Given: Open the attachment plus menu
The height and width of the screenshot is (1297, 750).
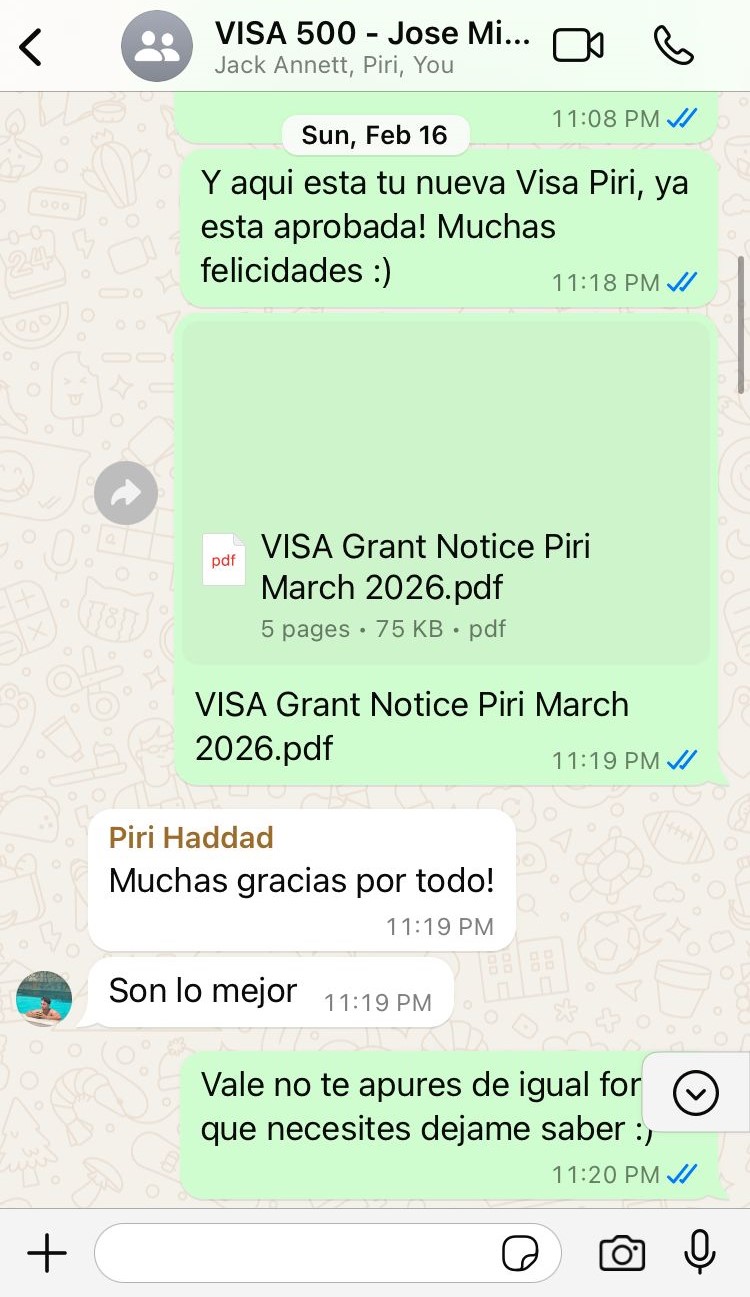Looking at the screenshot, I should click(46, 1253).
